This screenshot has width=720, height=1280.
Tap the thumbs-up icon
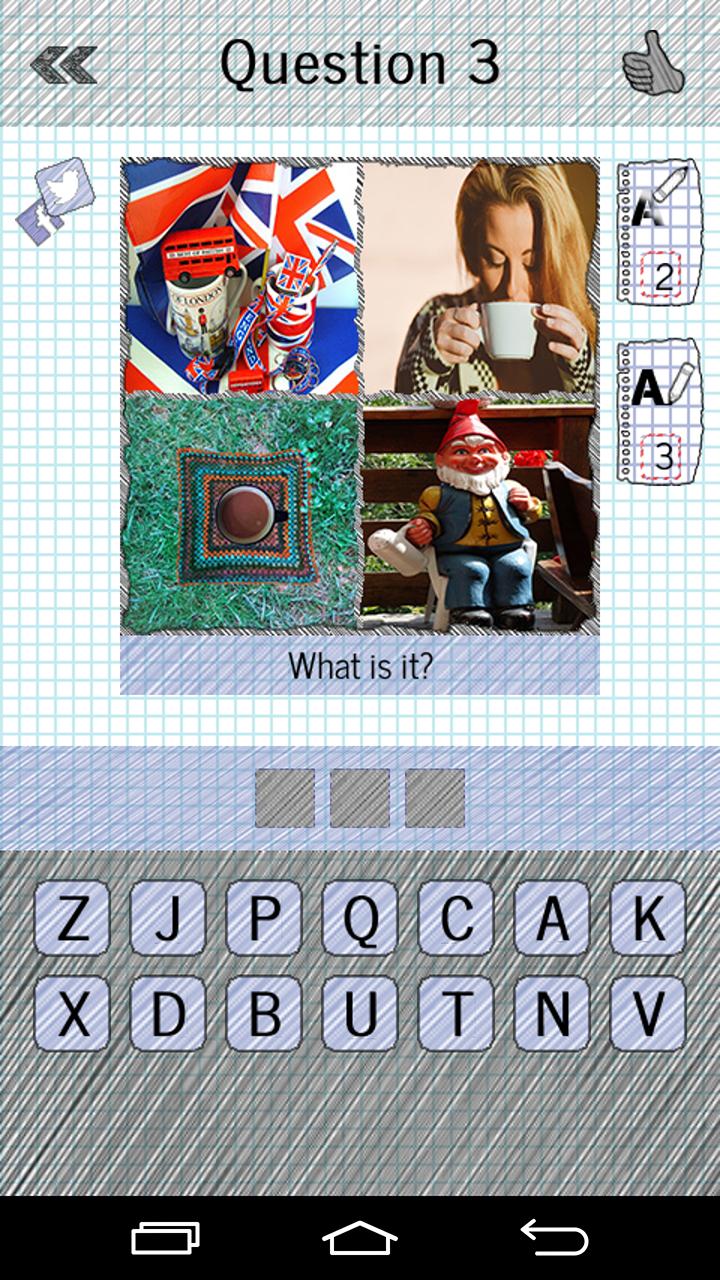click(x=652, y=64)
